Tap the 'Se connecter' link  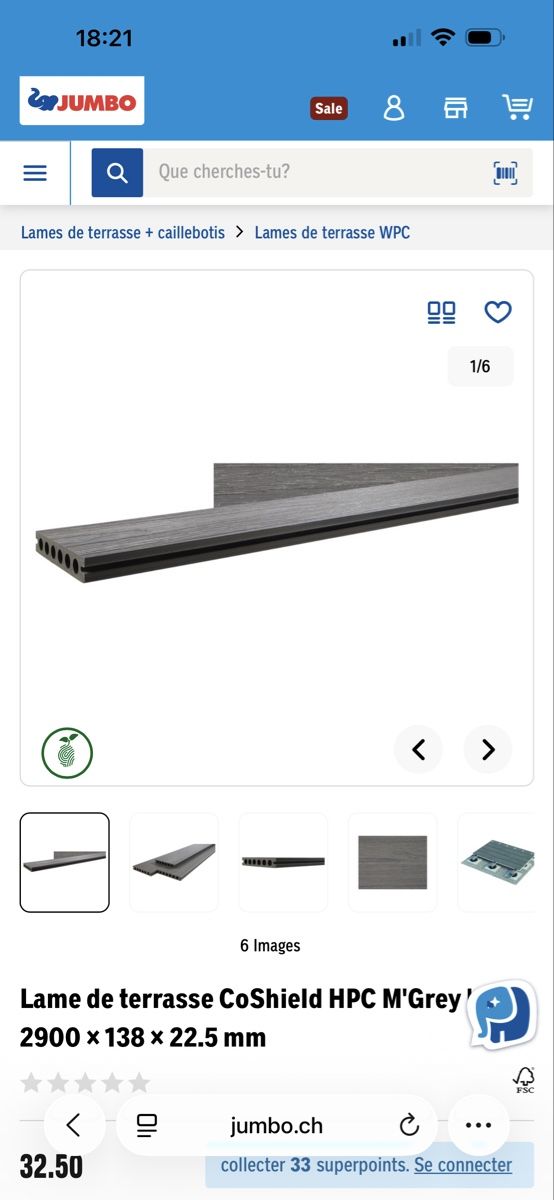[x=463, y=1165]
